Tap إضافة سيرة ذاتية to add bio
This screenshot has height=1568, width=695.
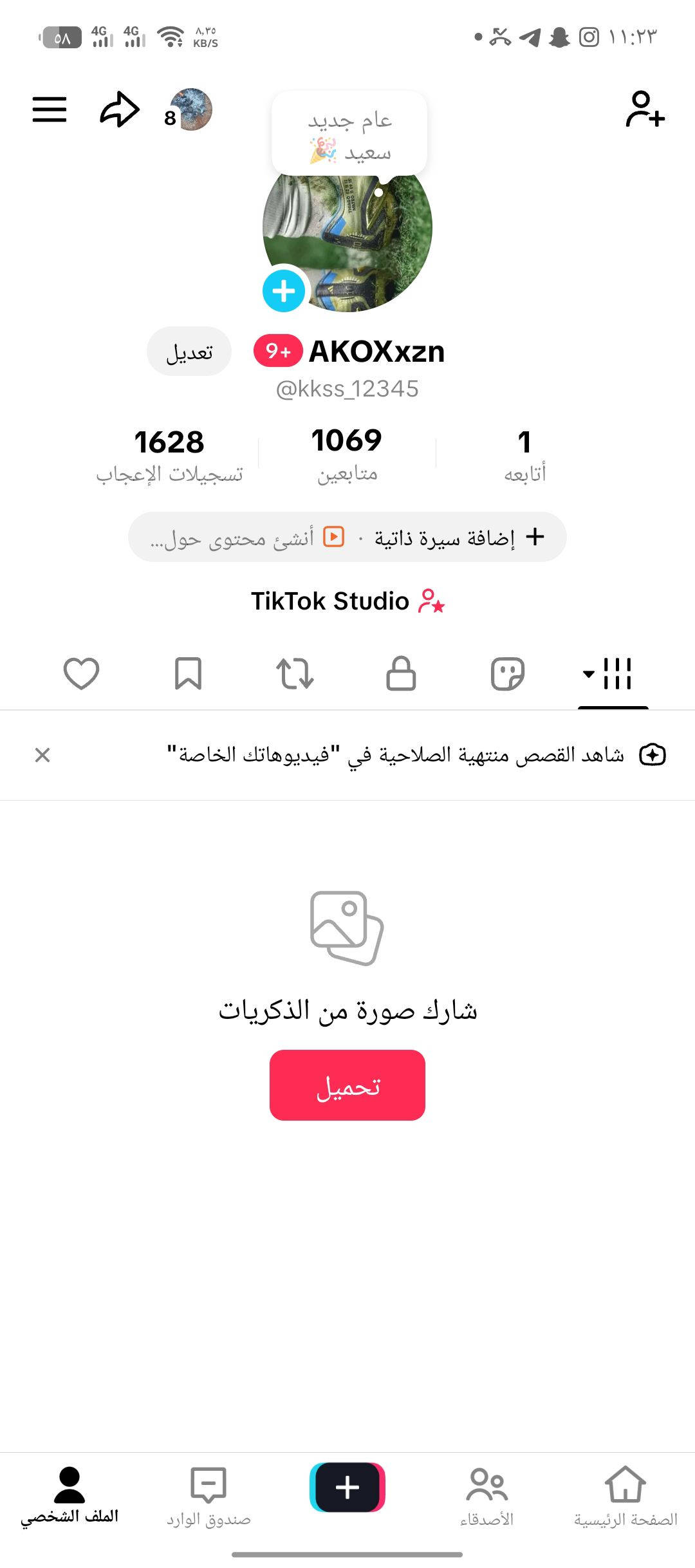459,537
